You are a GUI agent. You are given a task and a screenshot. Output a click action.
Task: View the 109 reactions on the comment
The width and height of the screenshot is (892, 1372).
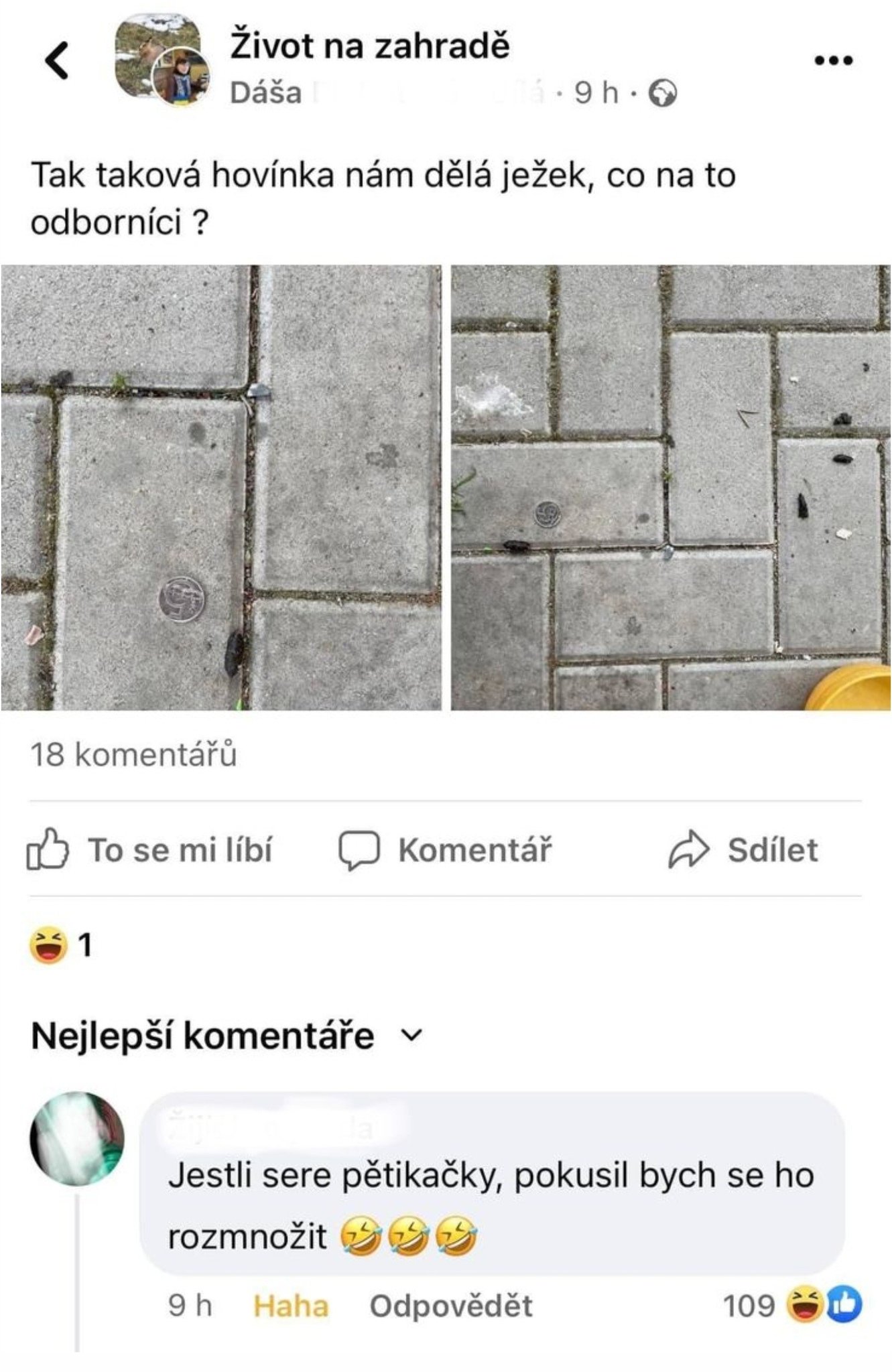pyautogui.click(x=791, y=1306)
